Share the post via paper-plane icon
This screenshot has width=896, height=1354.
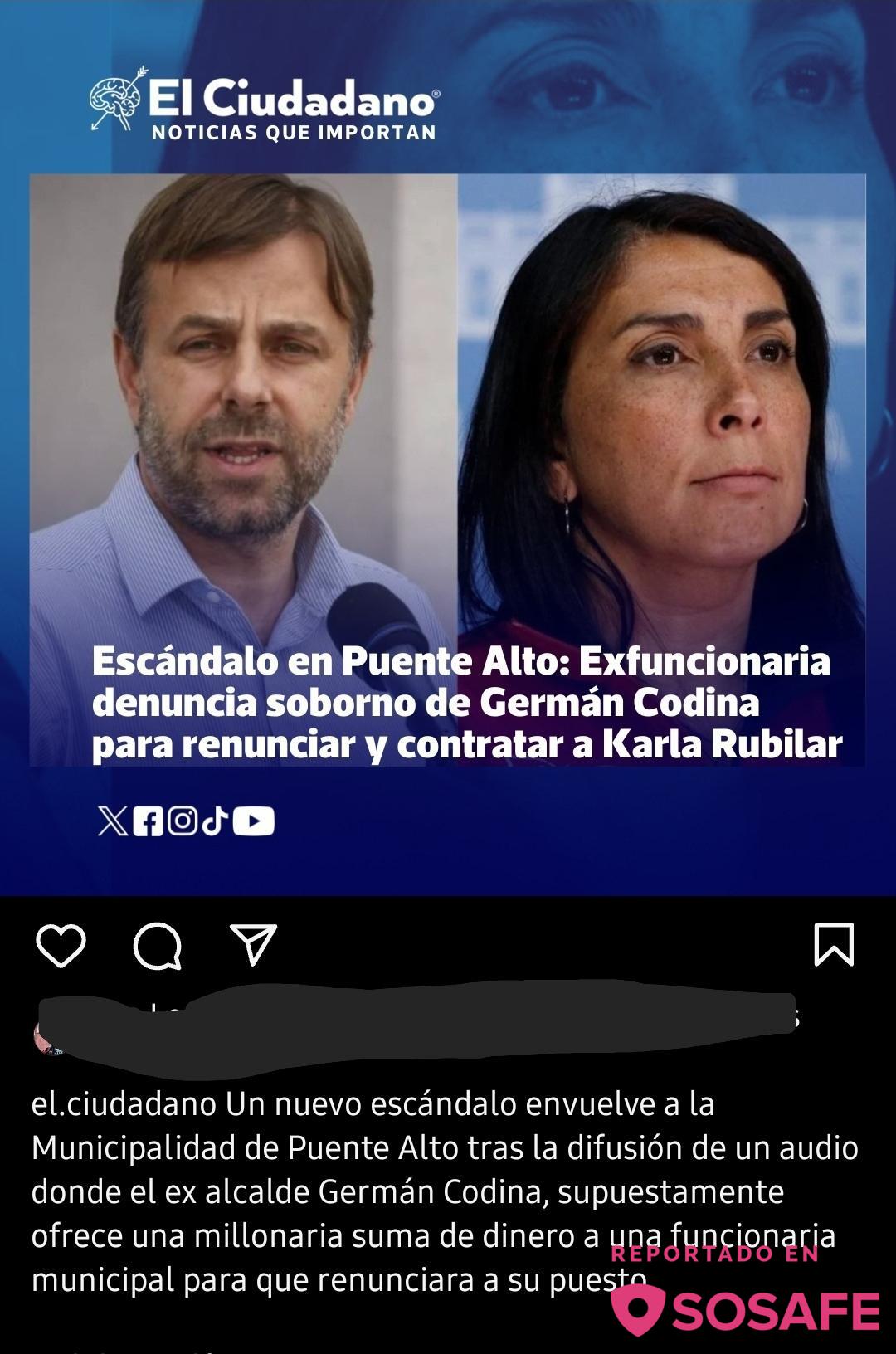pos(253,945)
